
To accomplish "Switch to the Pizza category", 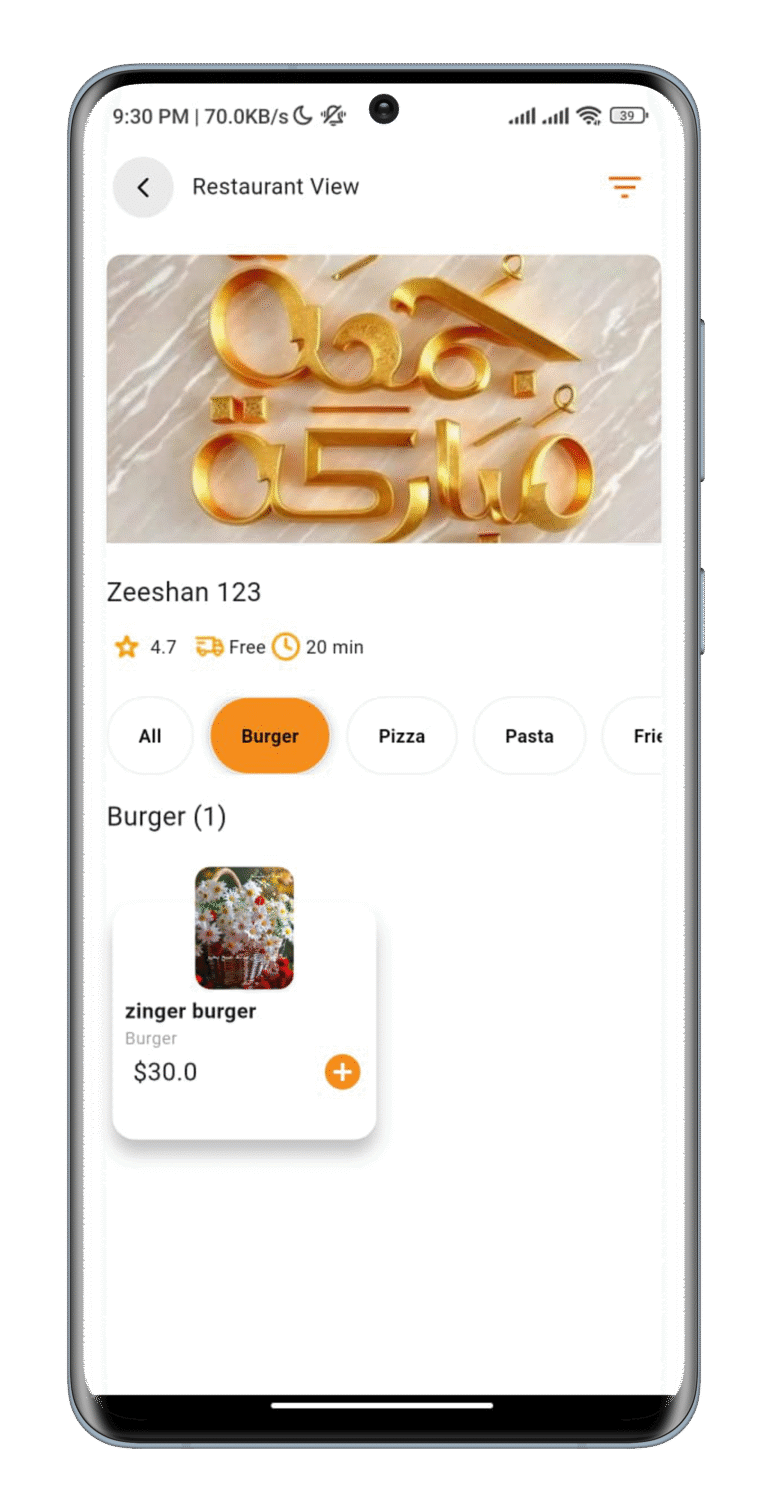I will point(402,736).
